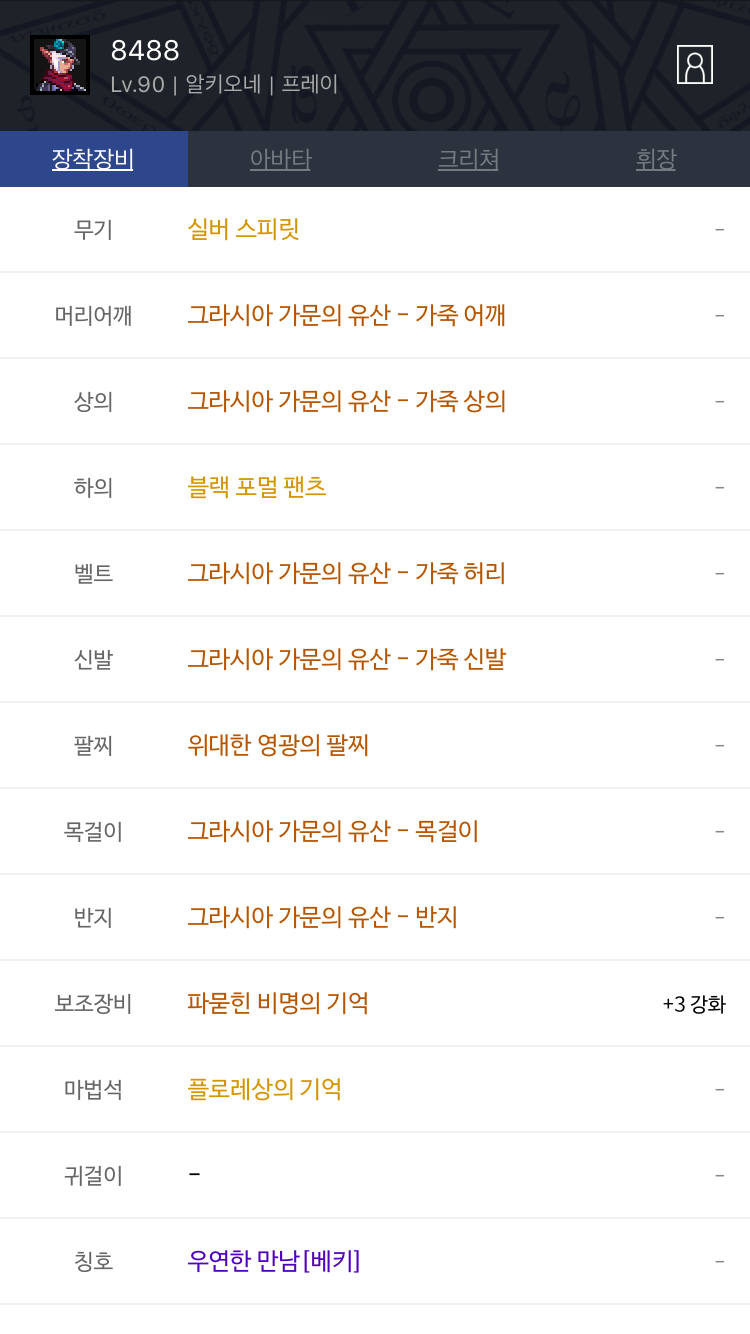View 그라시아 가문의 유산 - 가죽 어깨
The width and height of the screenshot is (750, 1334).
tap(347, 316)
